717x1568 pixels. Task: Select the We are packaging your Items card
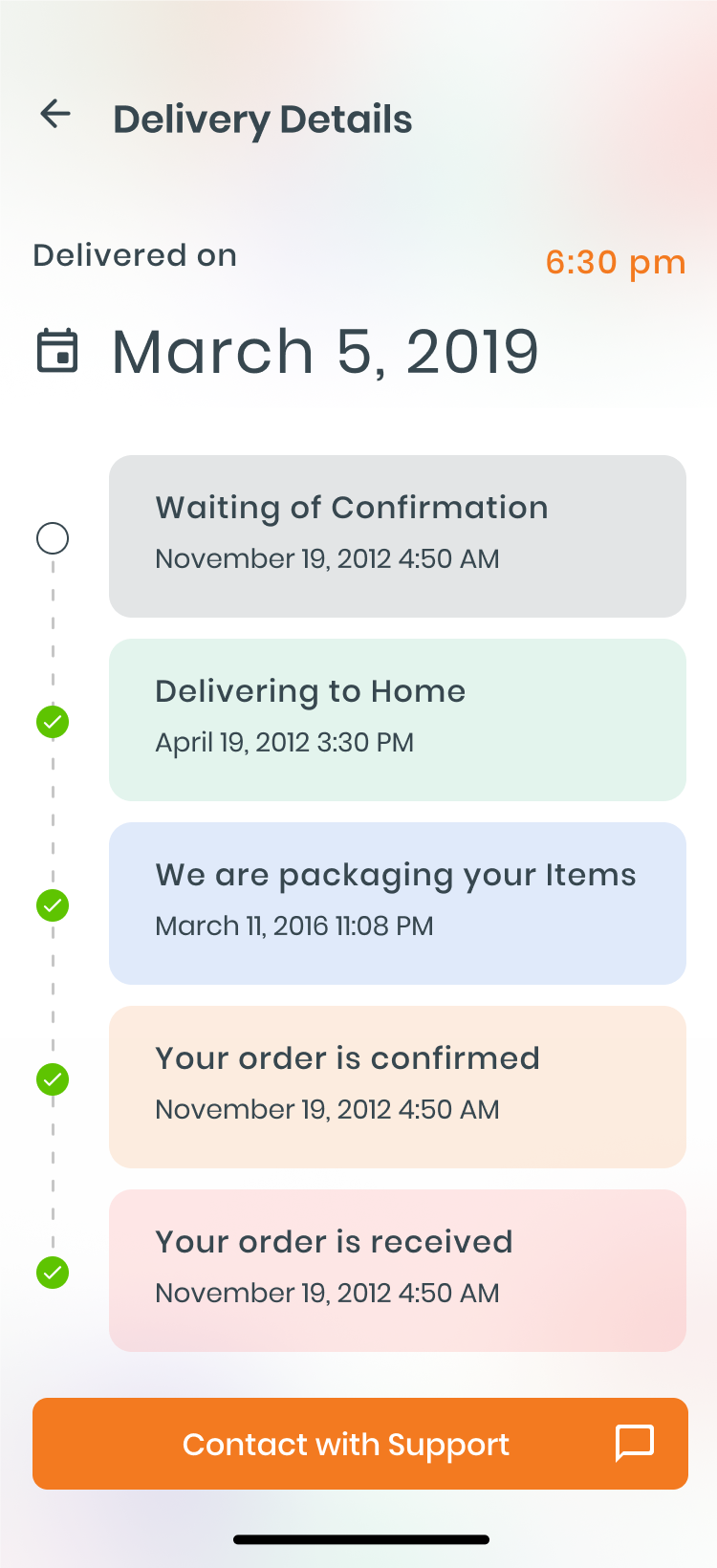click(398, 904)
